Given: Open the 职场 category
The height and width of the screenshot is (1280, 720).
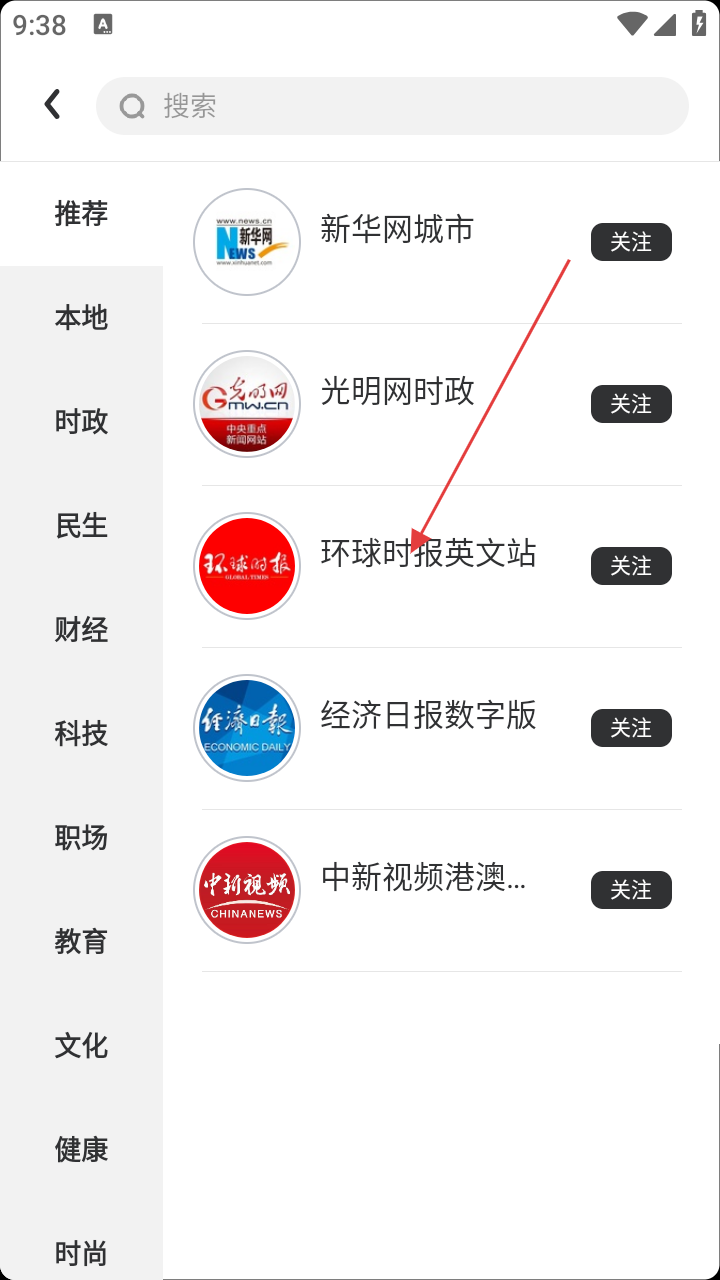Looking at the screenshot, I should (x=81, y=838).
